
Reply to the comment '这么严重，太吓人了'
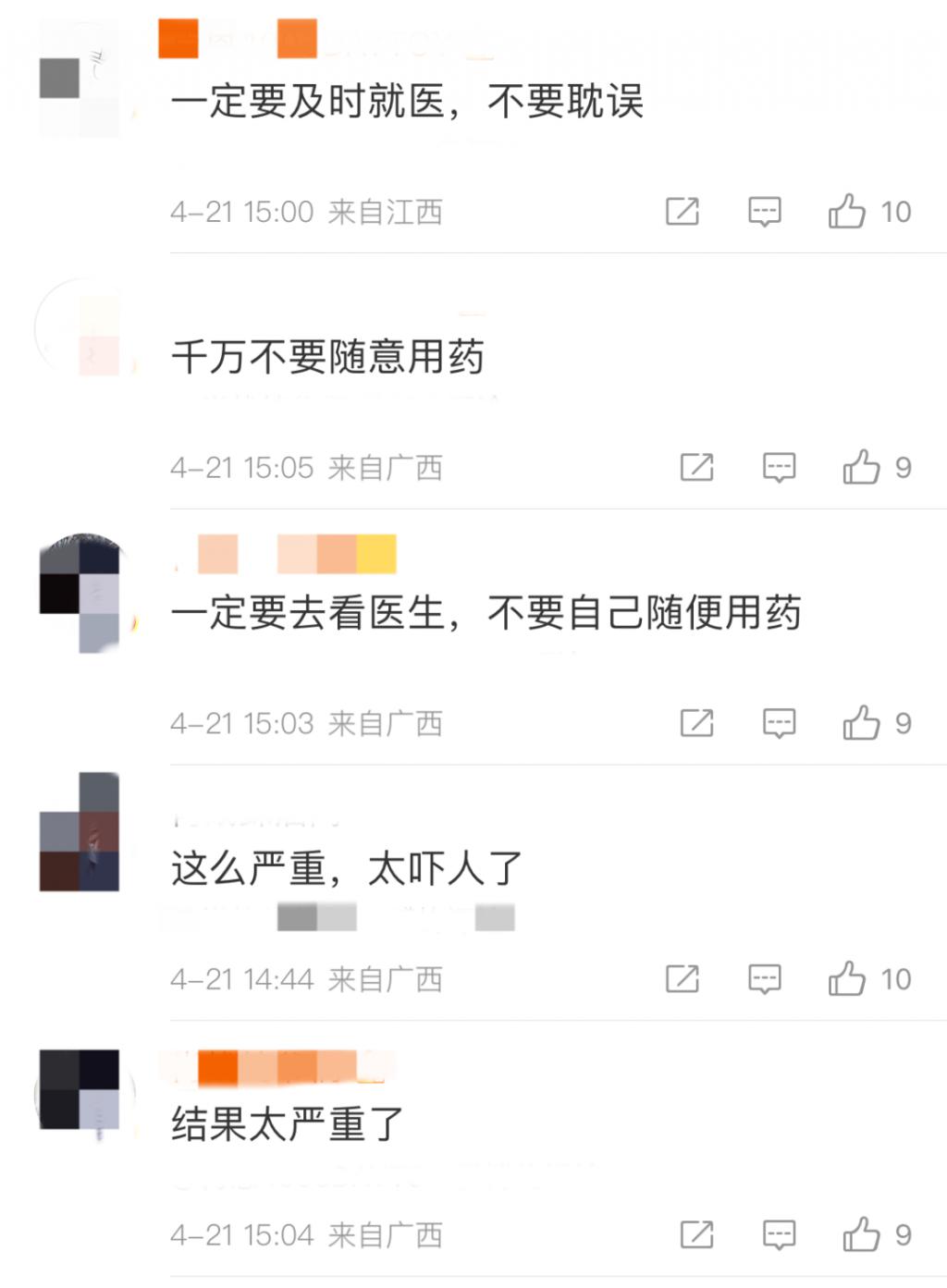(x=764, y=979)
